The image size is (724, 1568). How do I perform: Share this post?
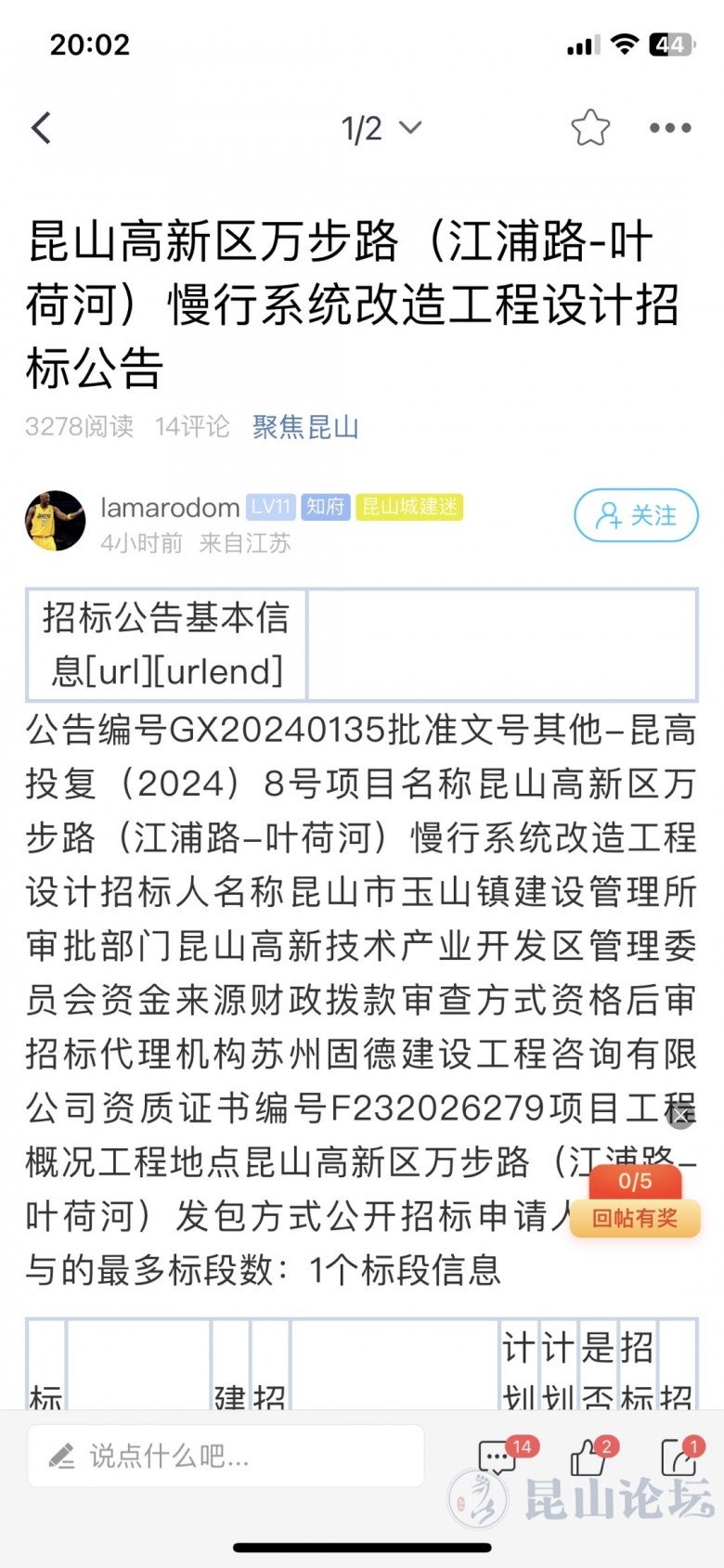point(679,1458)
